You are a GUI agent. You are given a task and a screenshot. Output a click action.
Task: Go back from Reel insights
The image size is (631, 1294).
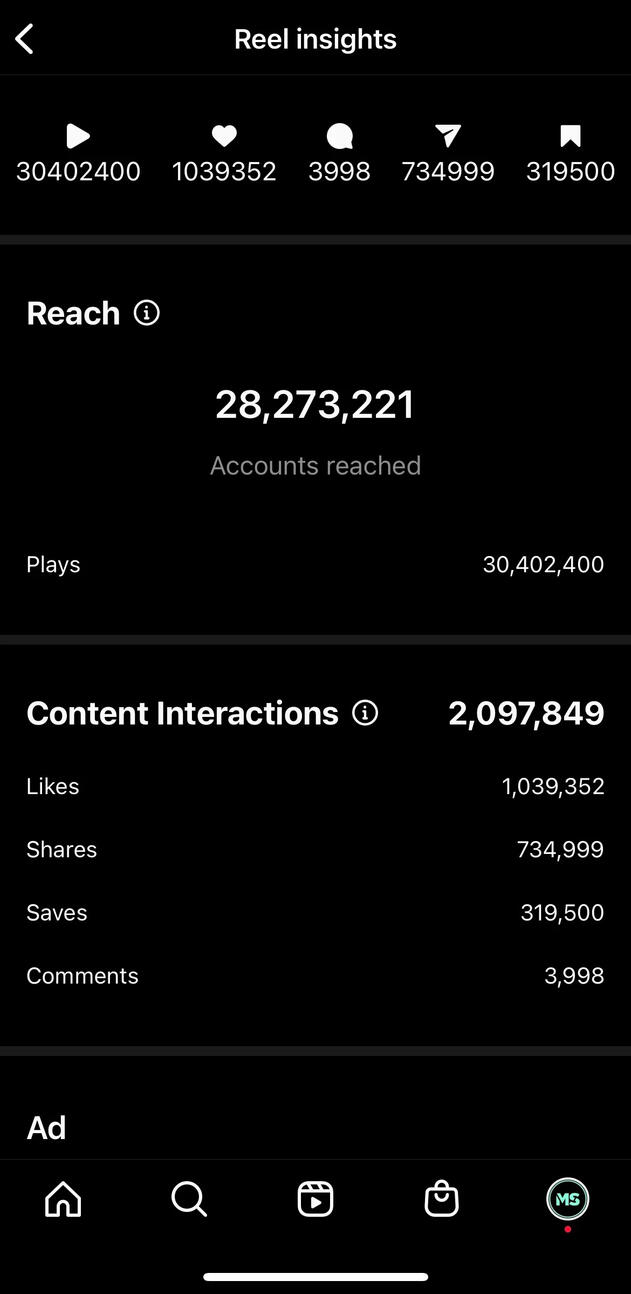25,40
